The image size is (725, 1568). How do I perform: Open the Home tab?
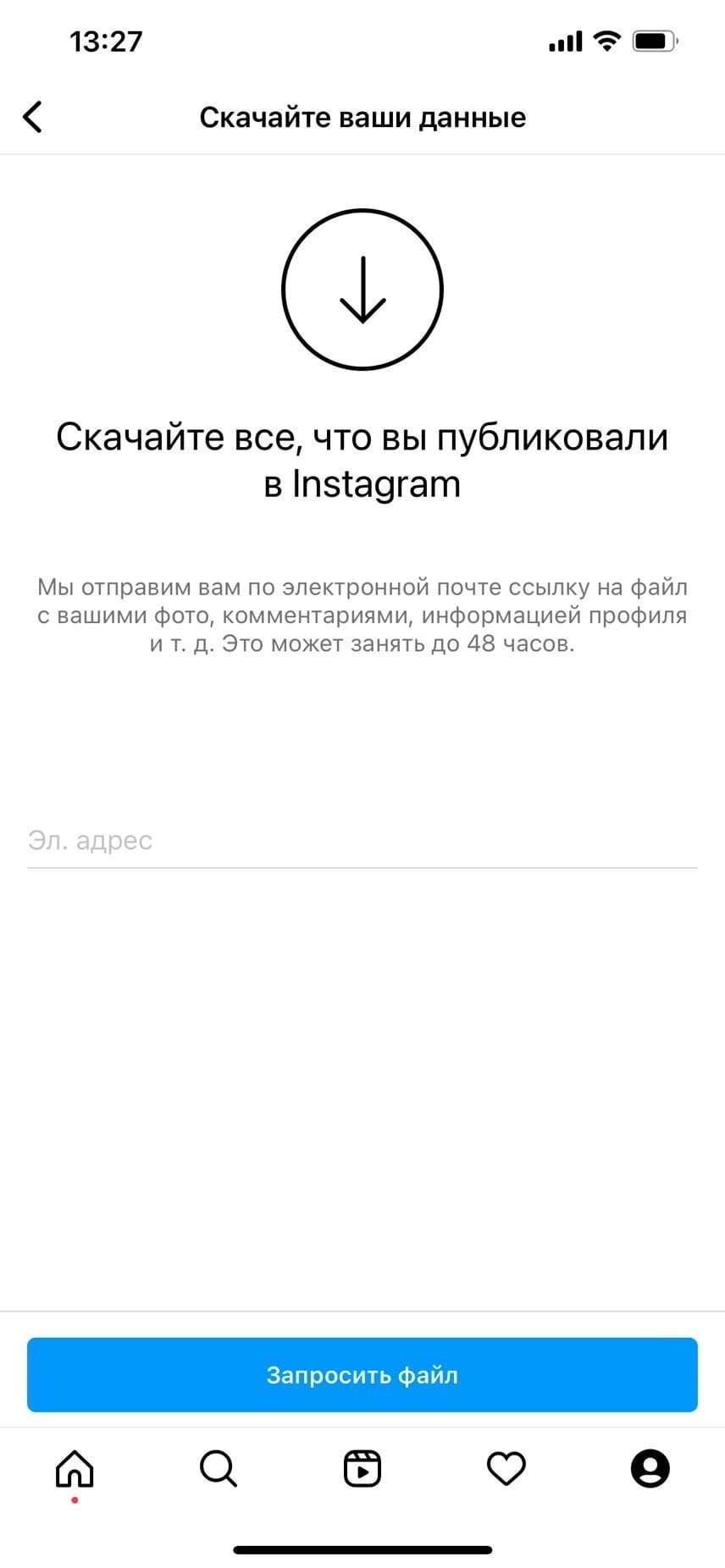pyautogui.click(x=75, y=1469)
